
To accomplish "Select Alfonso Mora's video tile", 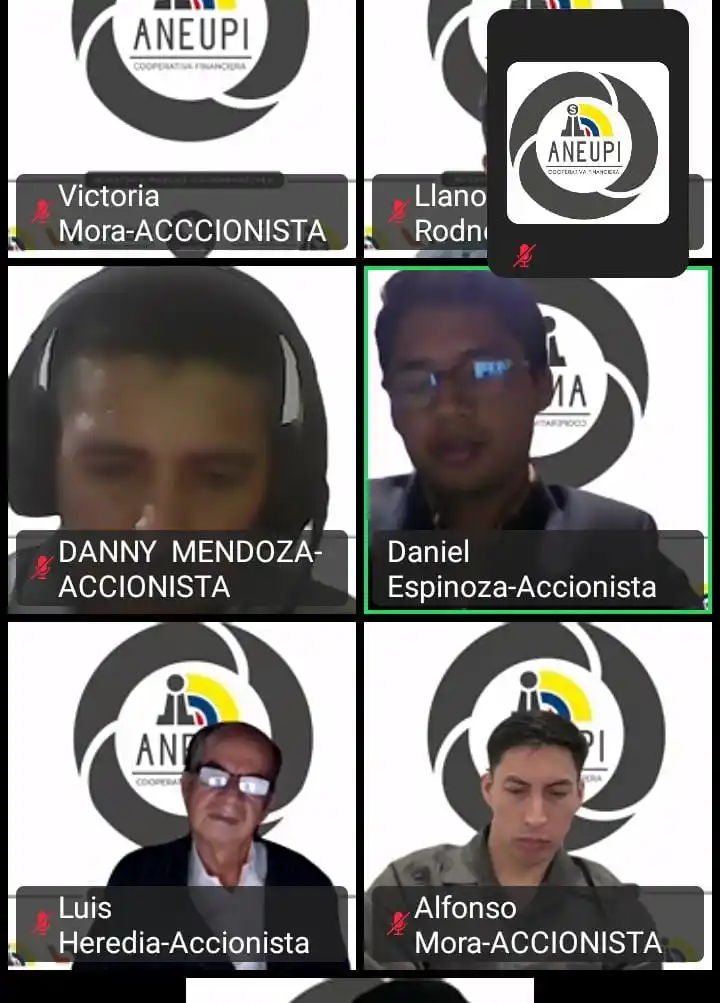I will click(538, 780).
